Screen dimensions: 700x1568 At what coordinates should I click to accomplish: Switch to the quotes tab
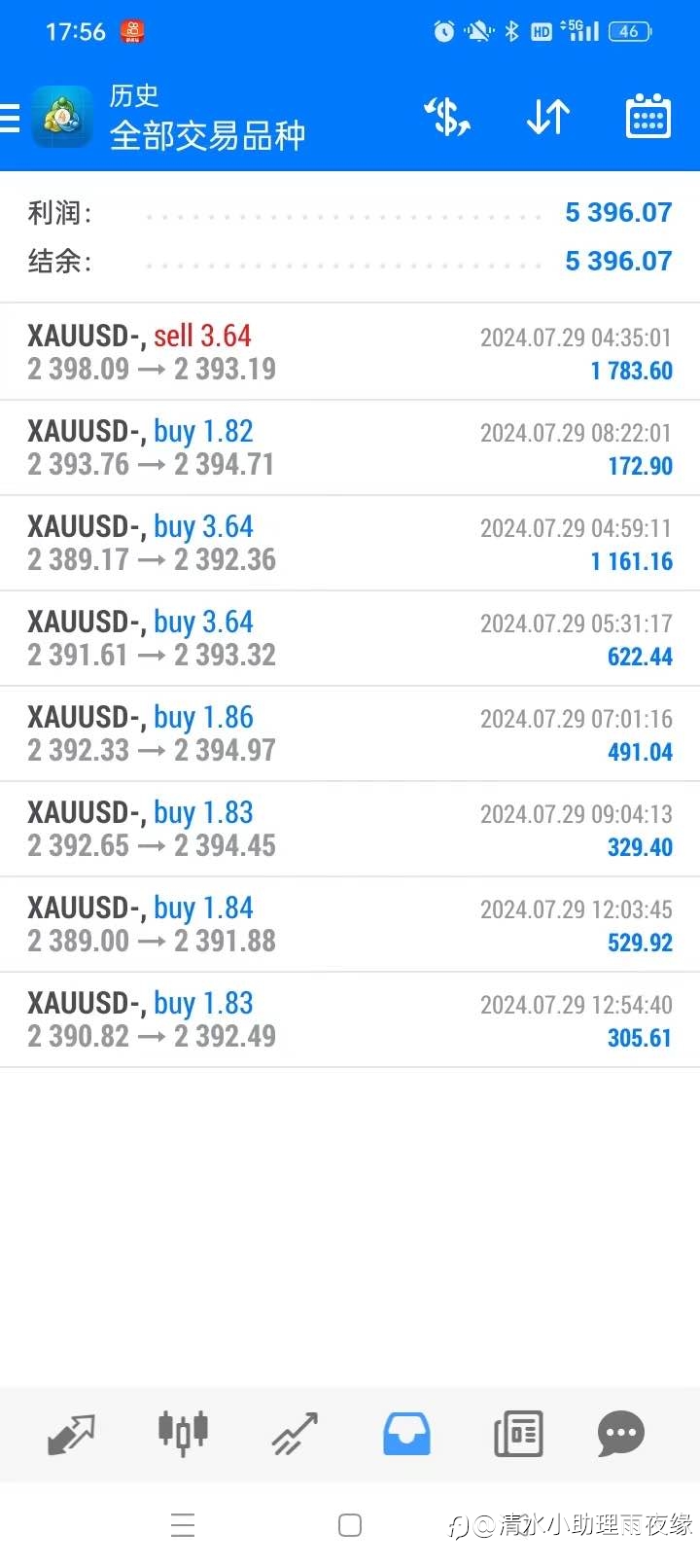71,1434
